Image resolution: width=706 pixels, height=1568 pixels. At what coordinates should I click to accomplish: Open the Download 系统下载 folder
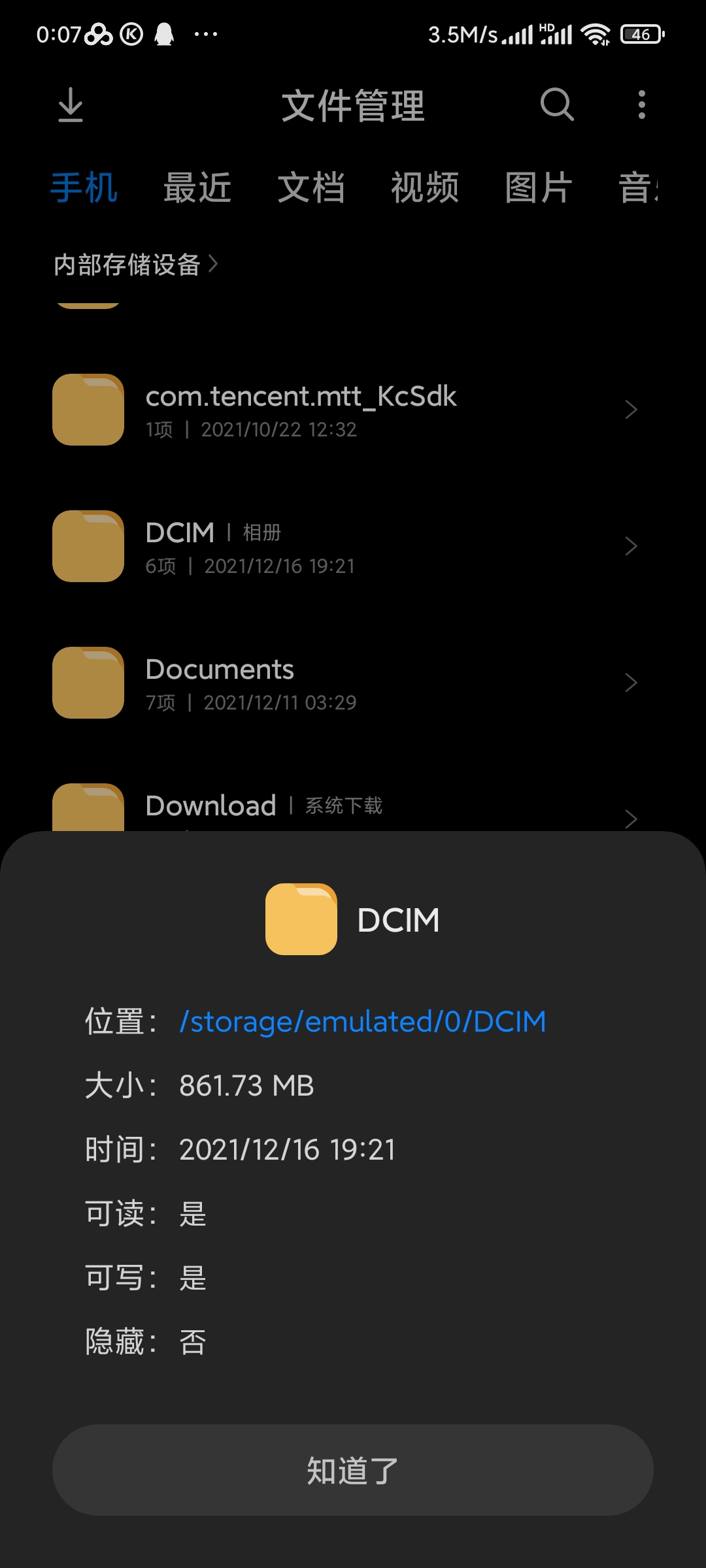point(353,806)
